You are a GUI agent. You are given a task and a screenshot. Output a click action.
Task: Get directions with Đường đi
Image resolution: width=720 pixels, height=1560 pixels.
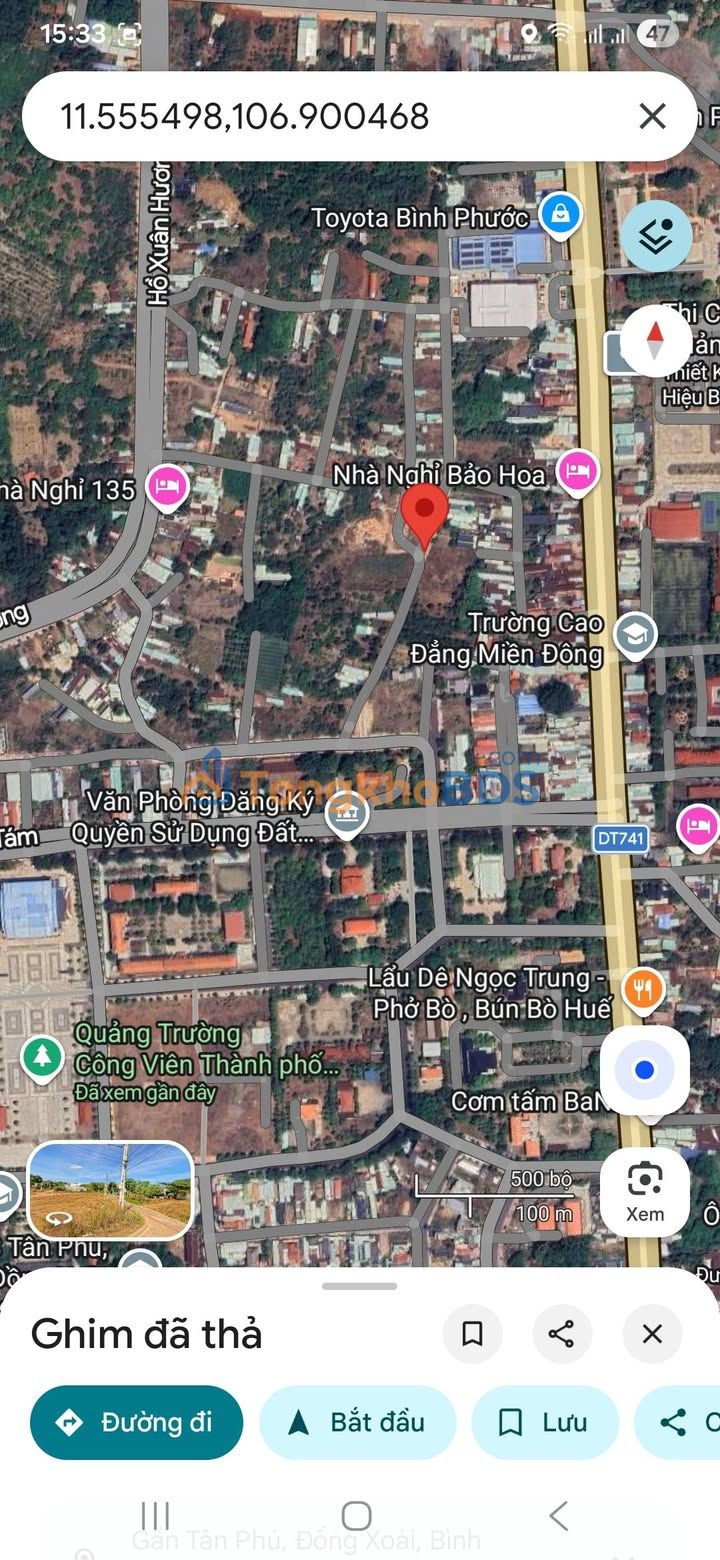(137, 1422)
